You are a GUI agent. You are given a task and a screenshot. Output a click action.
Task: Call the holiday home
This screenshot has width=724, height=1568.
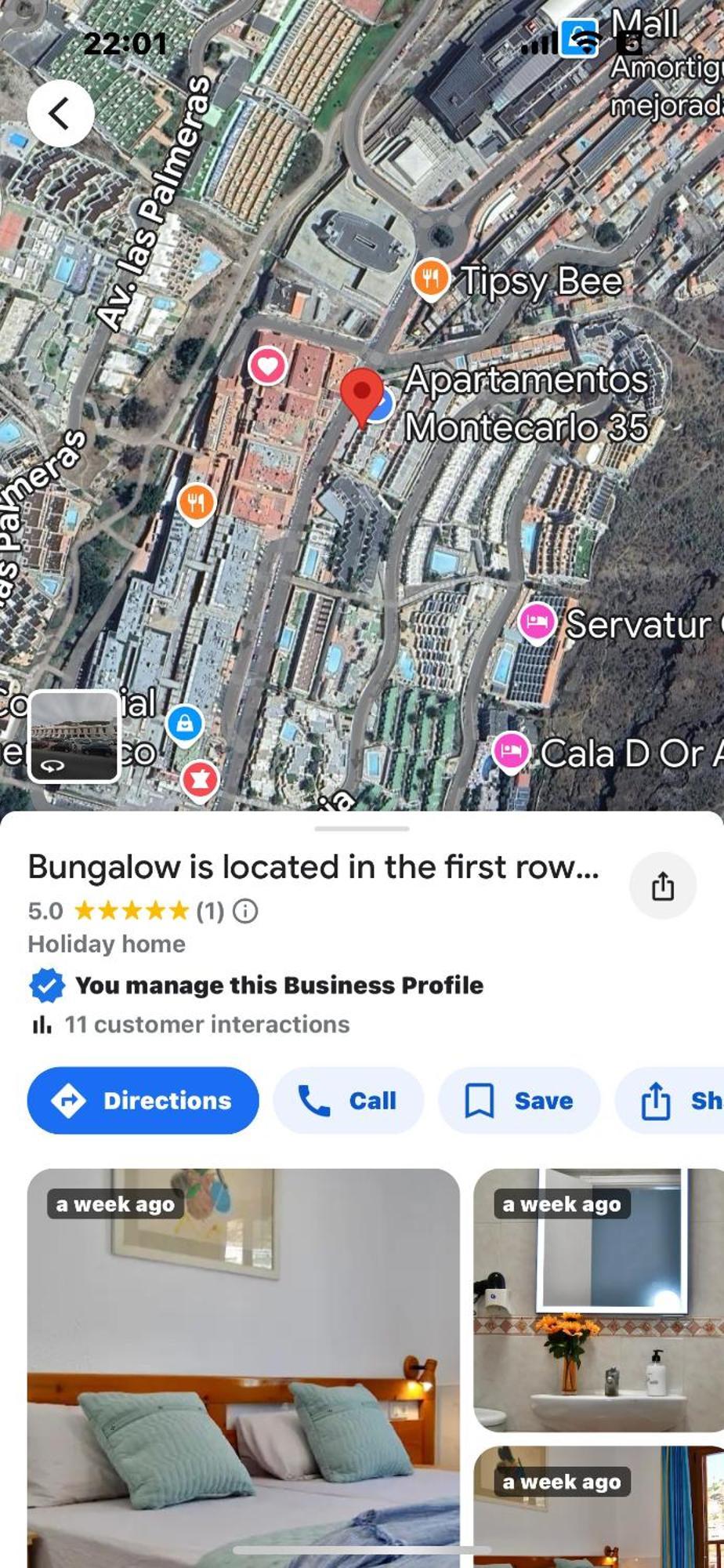348,1101
